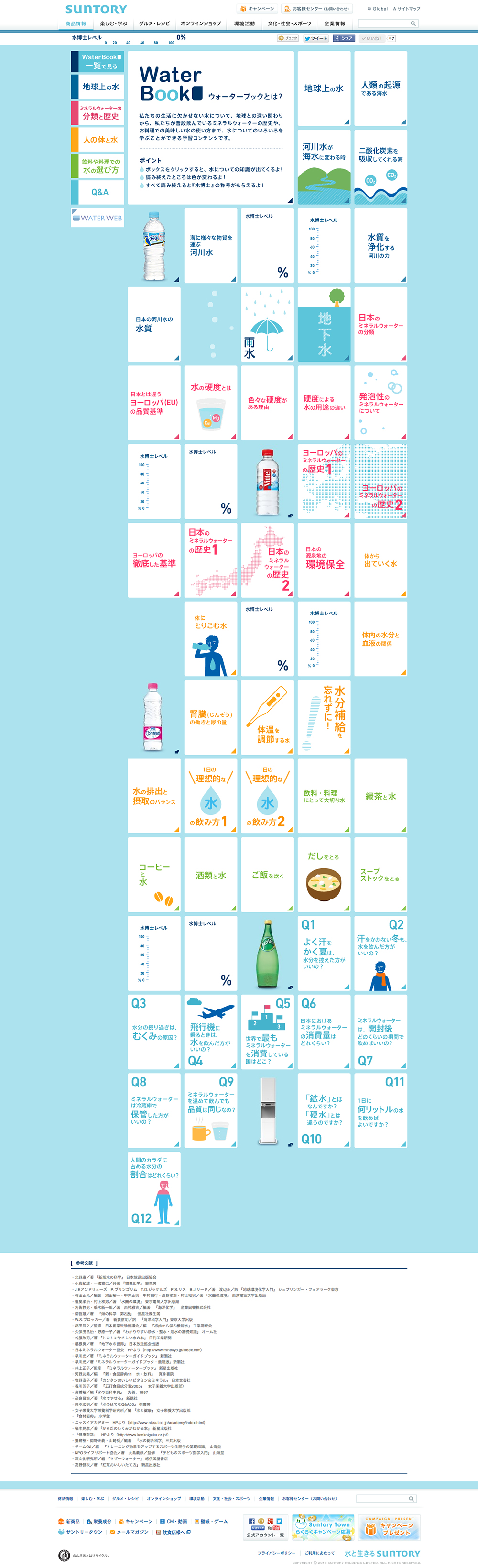Open the グルメ・レシピ navigation tab
The width and height of the screenshot is (478, 1568).
pyautogui.click(x=154, y=24)
